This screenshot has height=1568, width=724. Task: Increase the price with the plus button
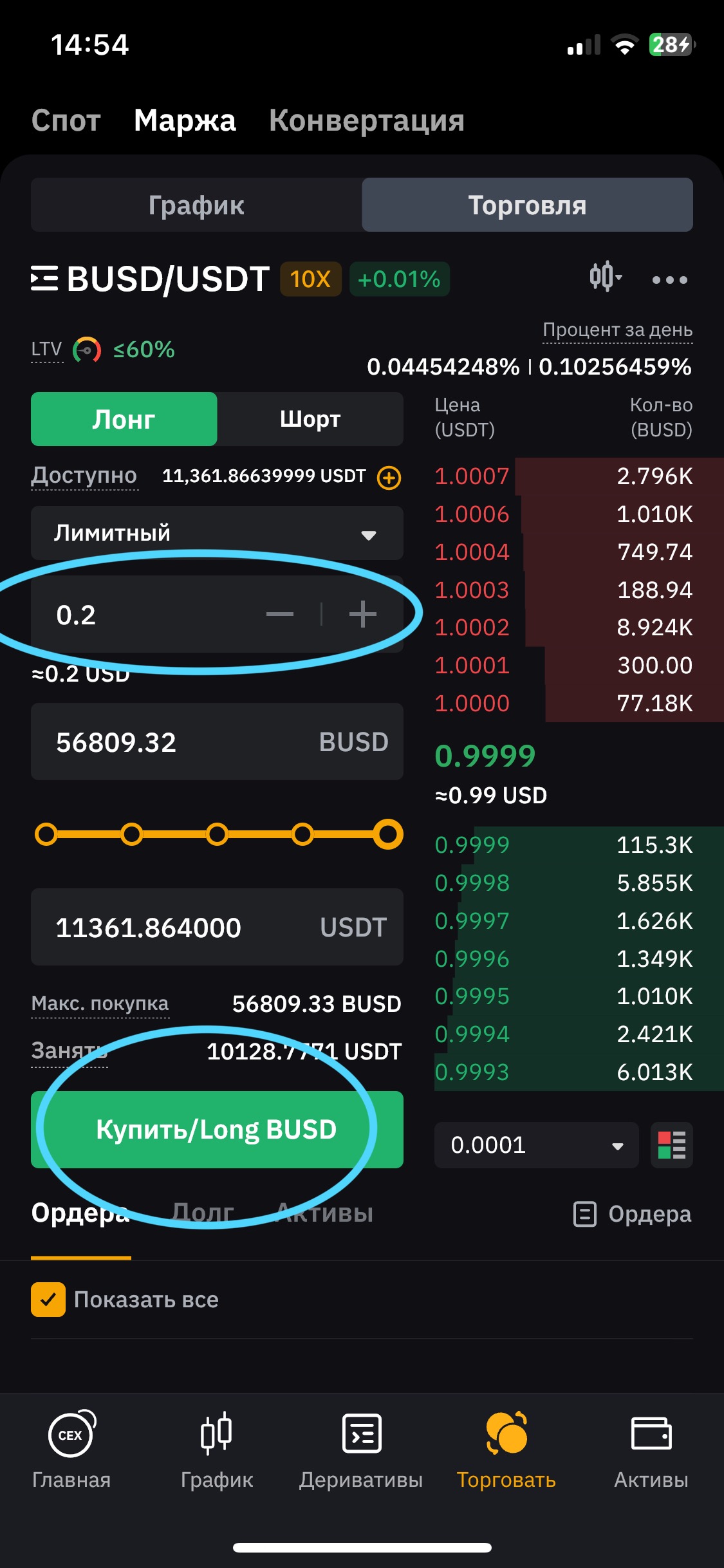[x=362, y=614]
